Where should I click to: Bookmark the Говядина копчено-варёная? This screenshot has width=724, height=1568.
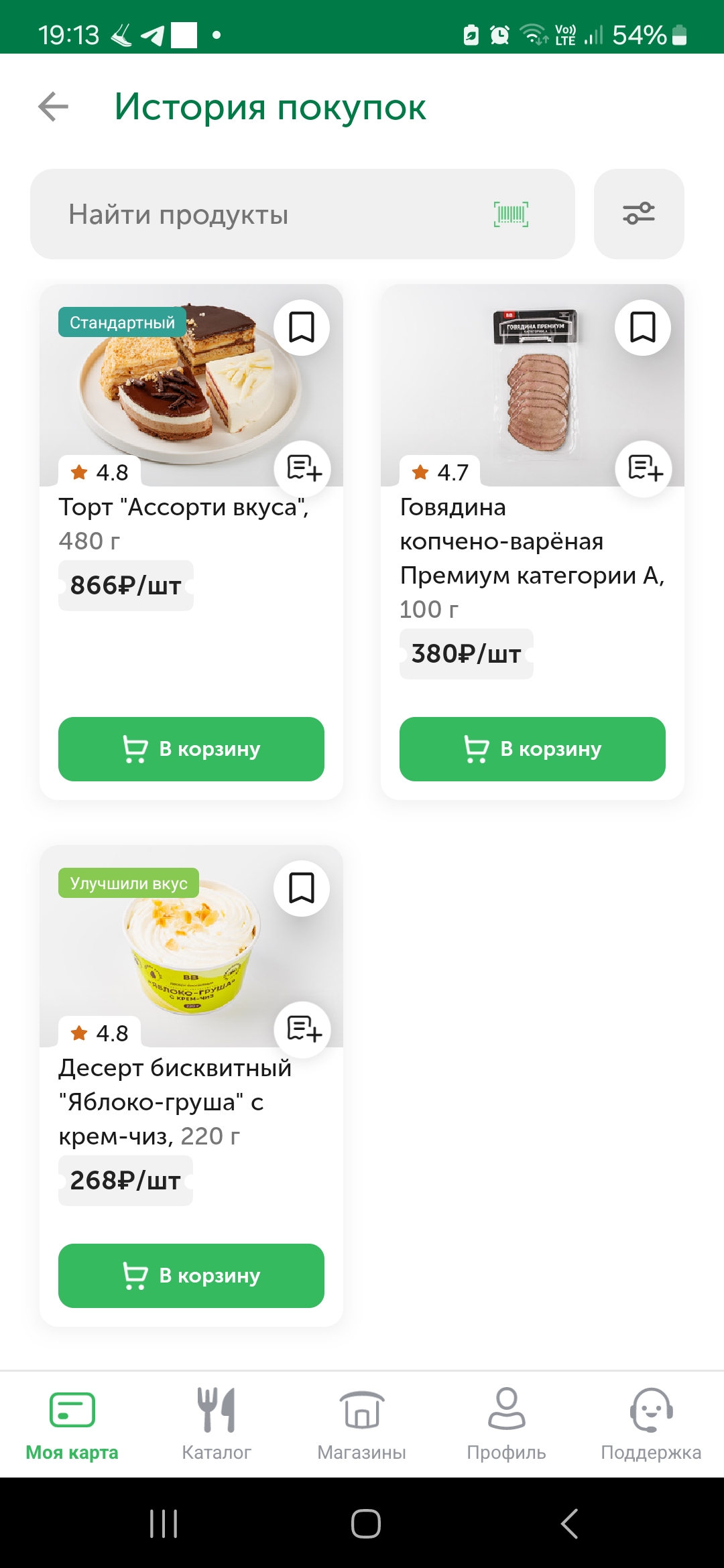click(x=643, y=327)
